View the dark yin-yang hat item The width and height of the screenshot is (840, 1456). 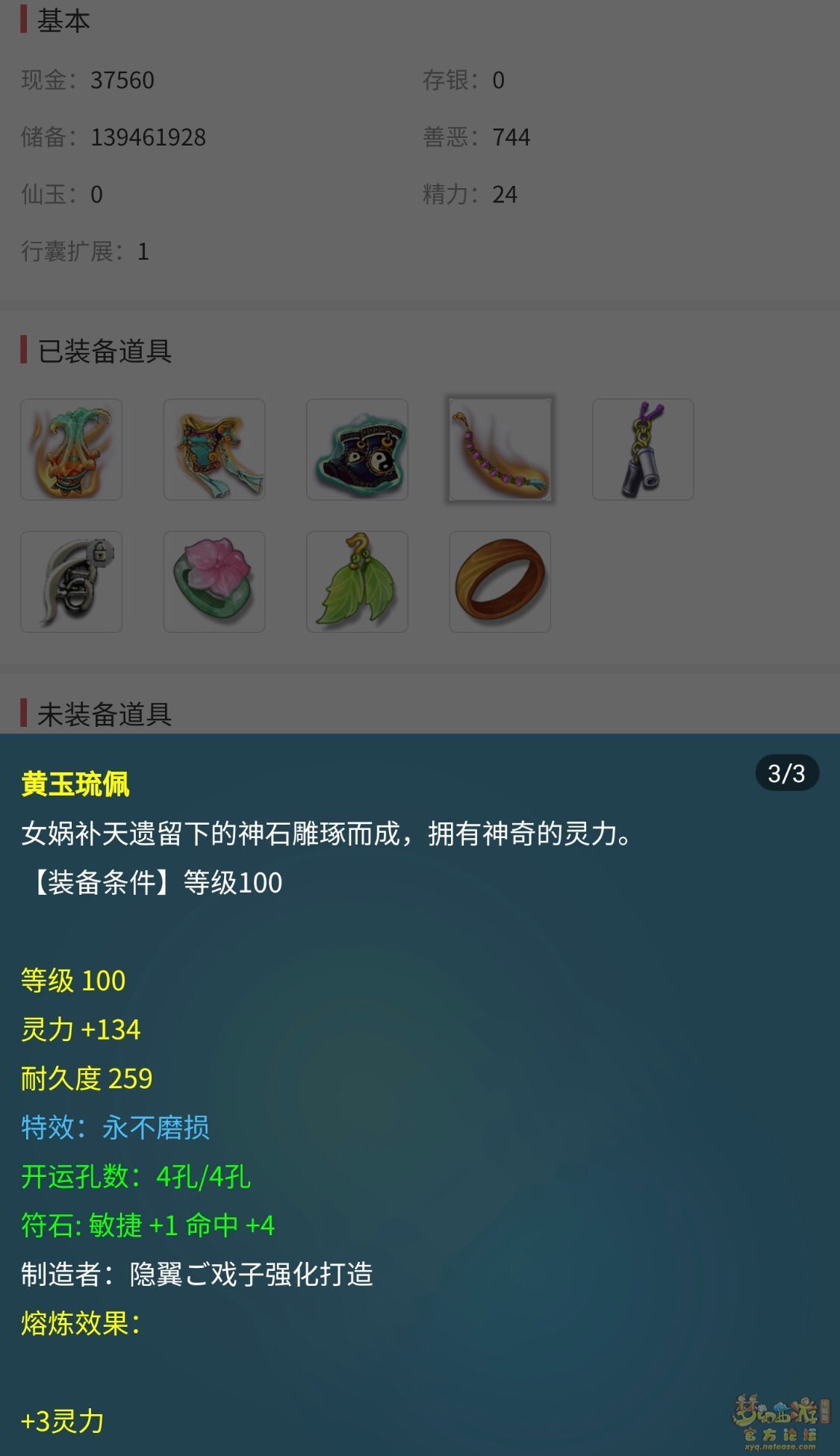[x=357, y=449]
